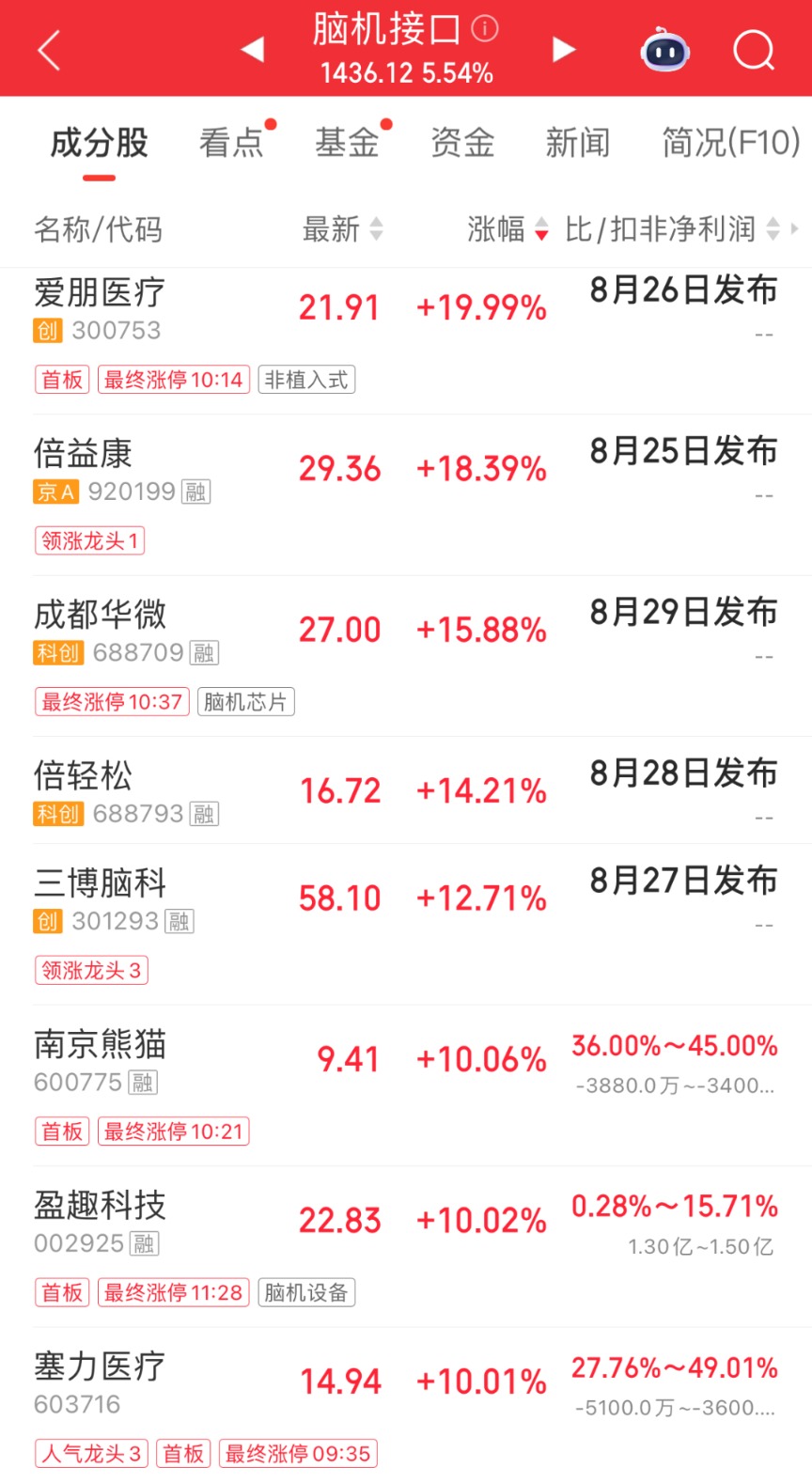812x1483 pixels.
Task: Open stock 三博脑科 301293
Action: 422,925
